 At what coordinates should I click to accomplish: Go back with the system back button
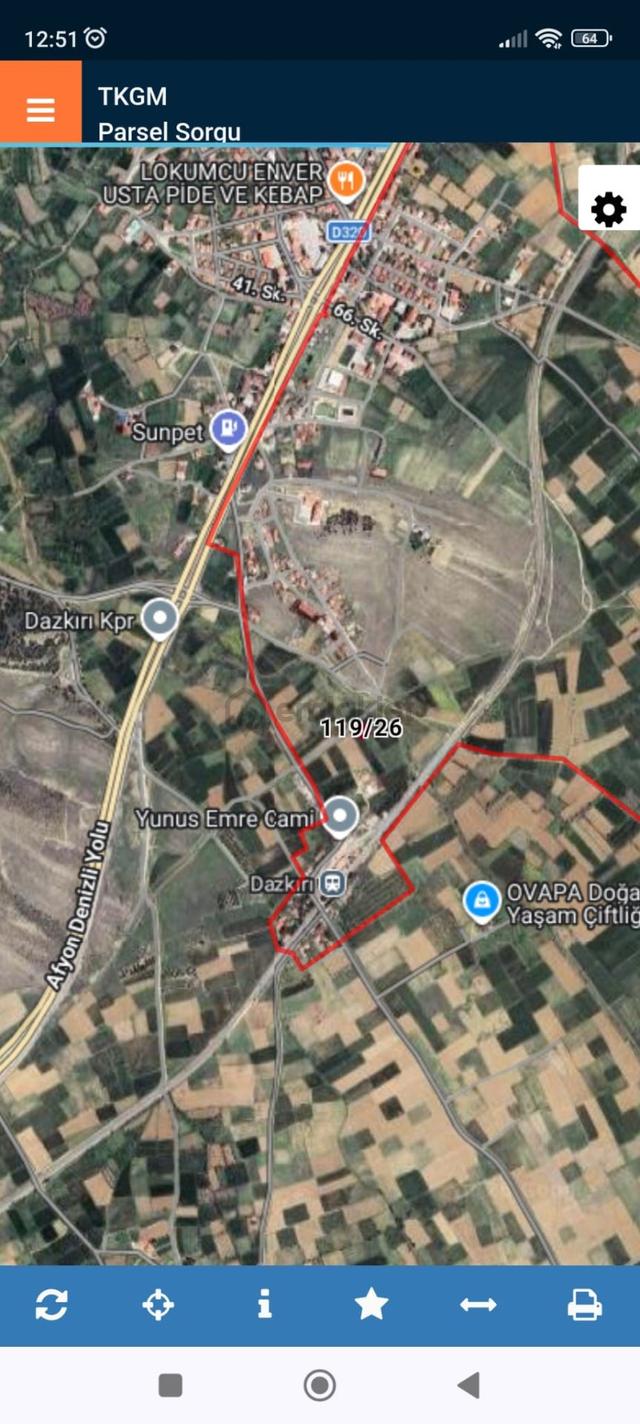click(x=468, y=1385)
